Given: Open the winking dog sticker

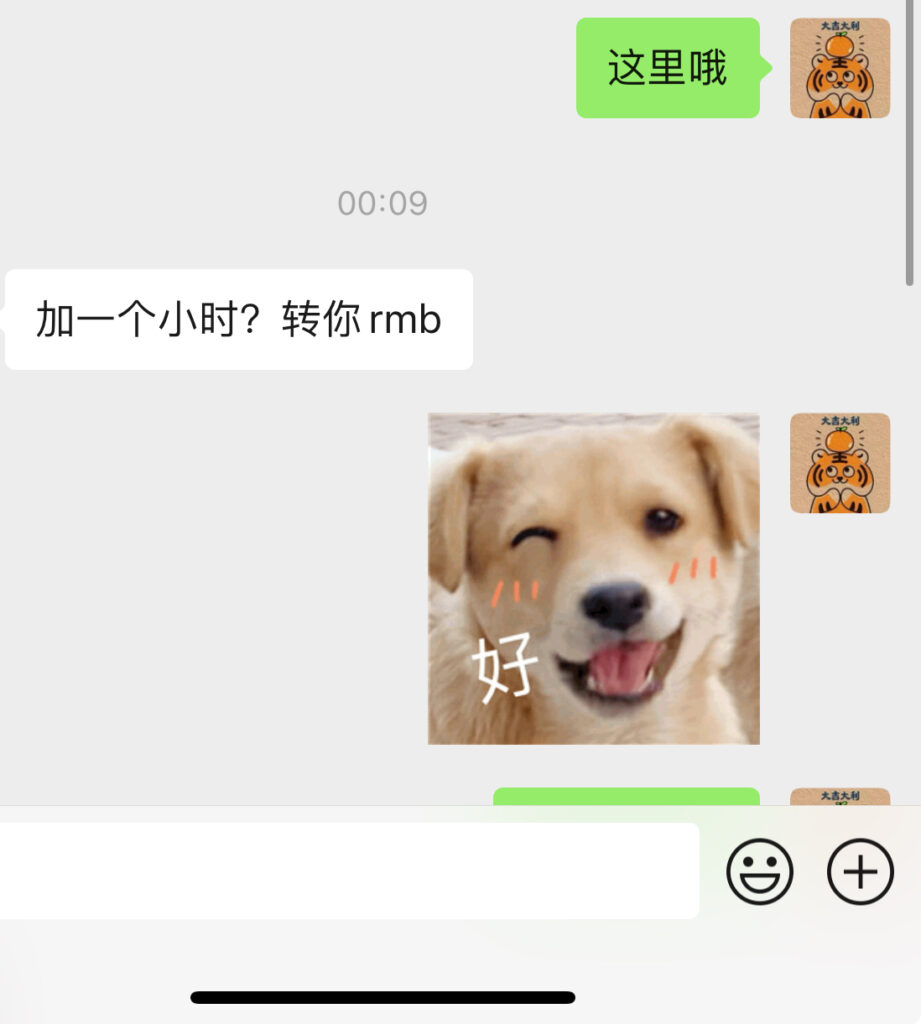Looking at the screenshot, I should [x=593, y=579].
